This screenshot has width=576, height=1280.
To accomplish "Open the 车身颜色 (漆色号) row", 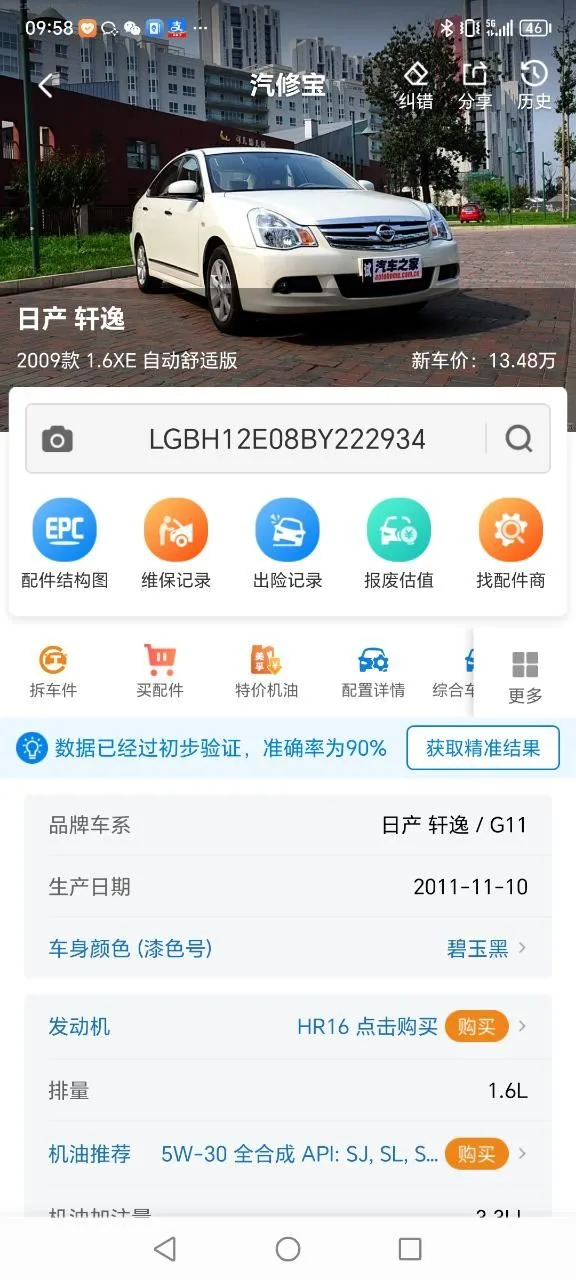I will click(x=288, y=948).
